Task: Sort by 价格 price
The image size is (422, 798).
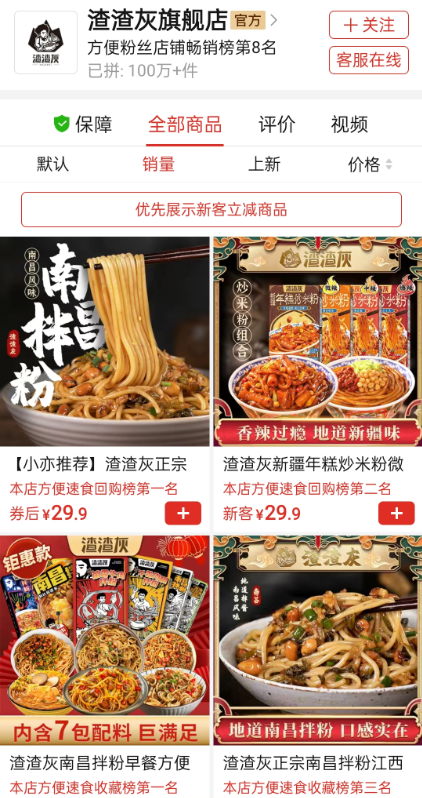Action: point(370,164)
